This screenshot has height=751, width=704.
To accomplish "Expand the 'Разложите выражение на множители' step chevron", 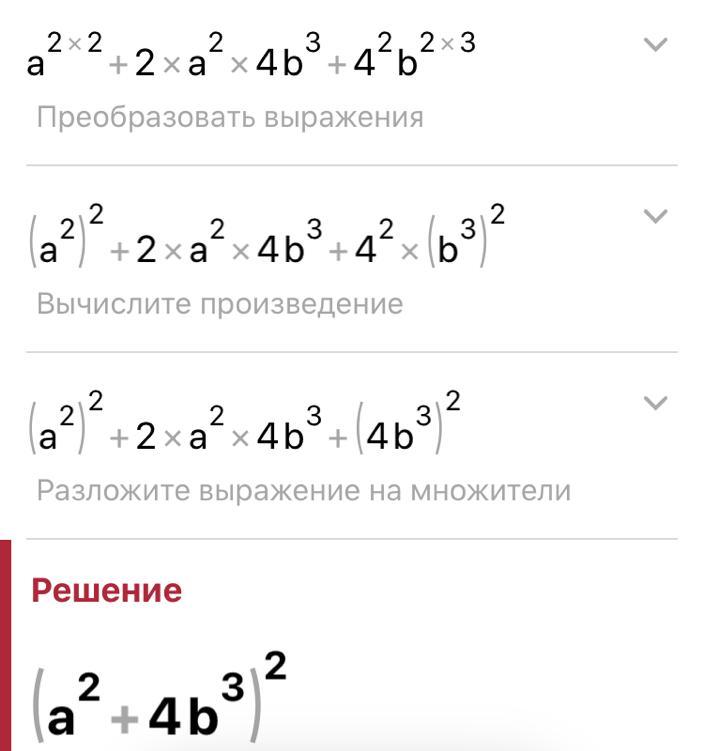I will [x=655, y=403].
